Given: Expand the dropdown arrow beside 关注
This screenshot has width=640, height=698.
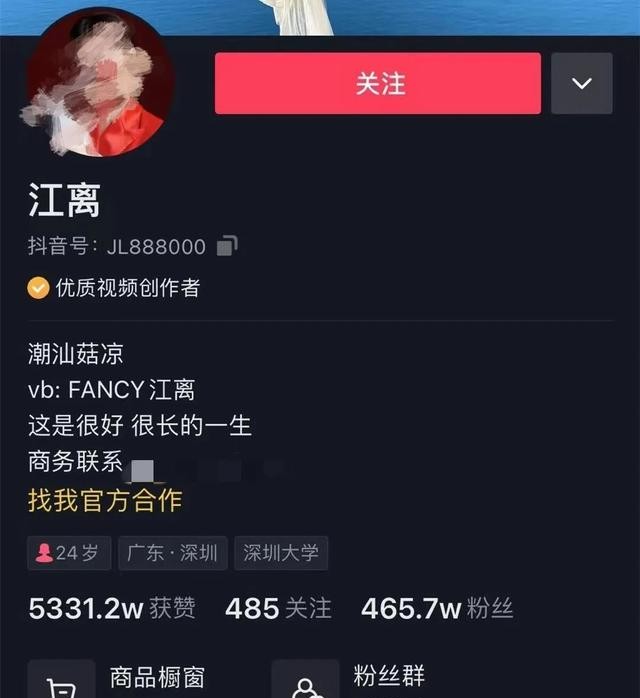Looking at the screenshot, I should coord(581,83).
